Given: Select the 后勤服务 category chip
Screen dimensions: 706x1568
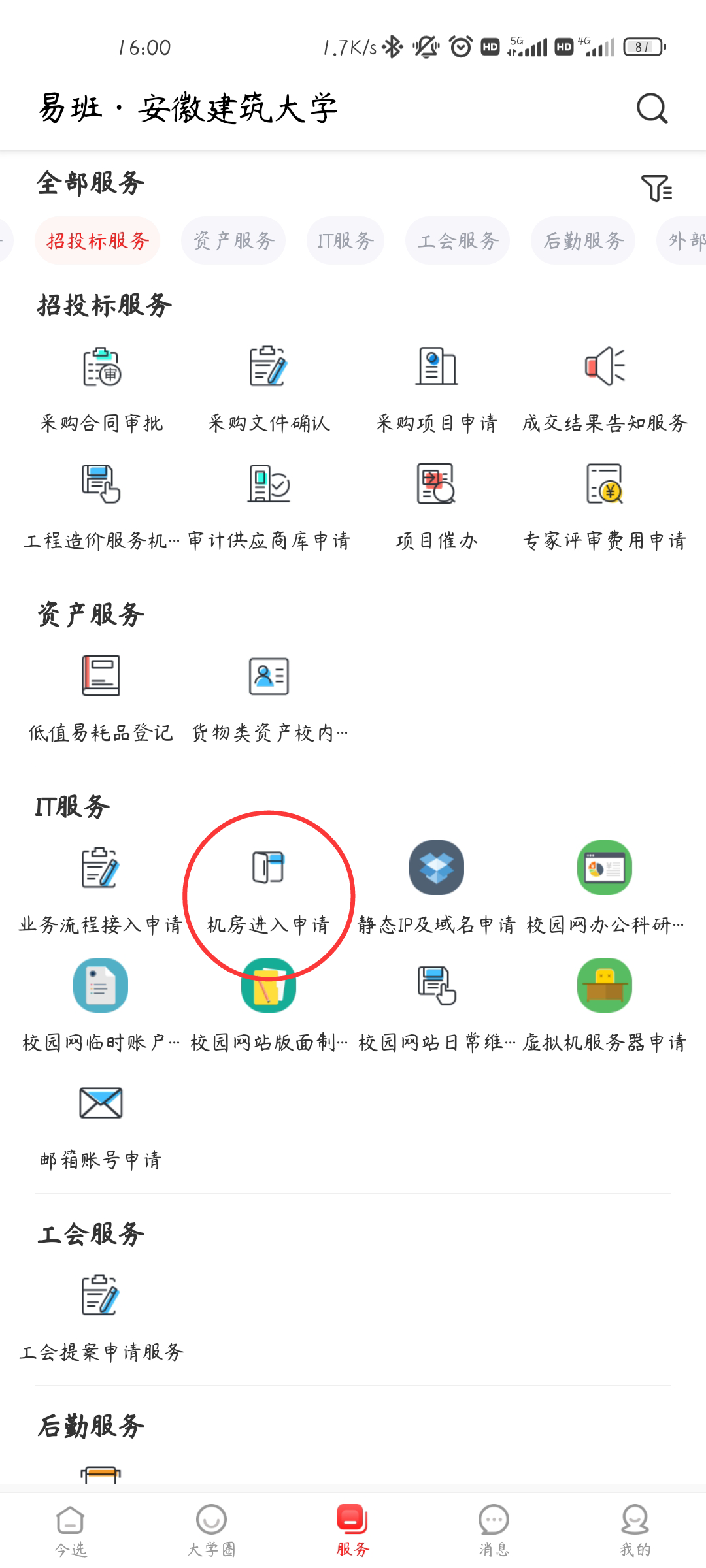Looking at the screenshot, I should pyautogui.click(x=583, y=241).
